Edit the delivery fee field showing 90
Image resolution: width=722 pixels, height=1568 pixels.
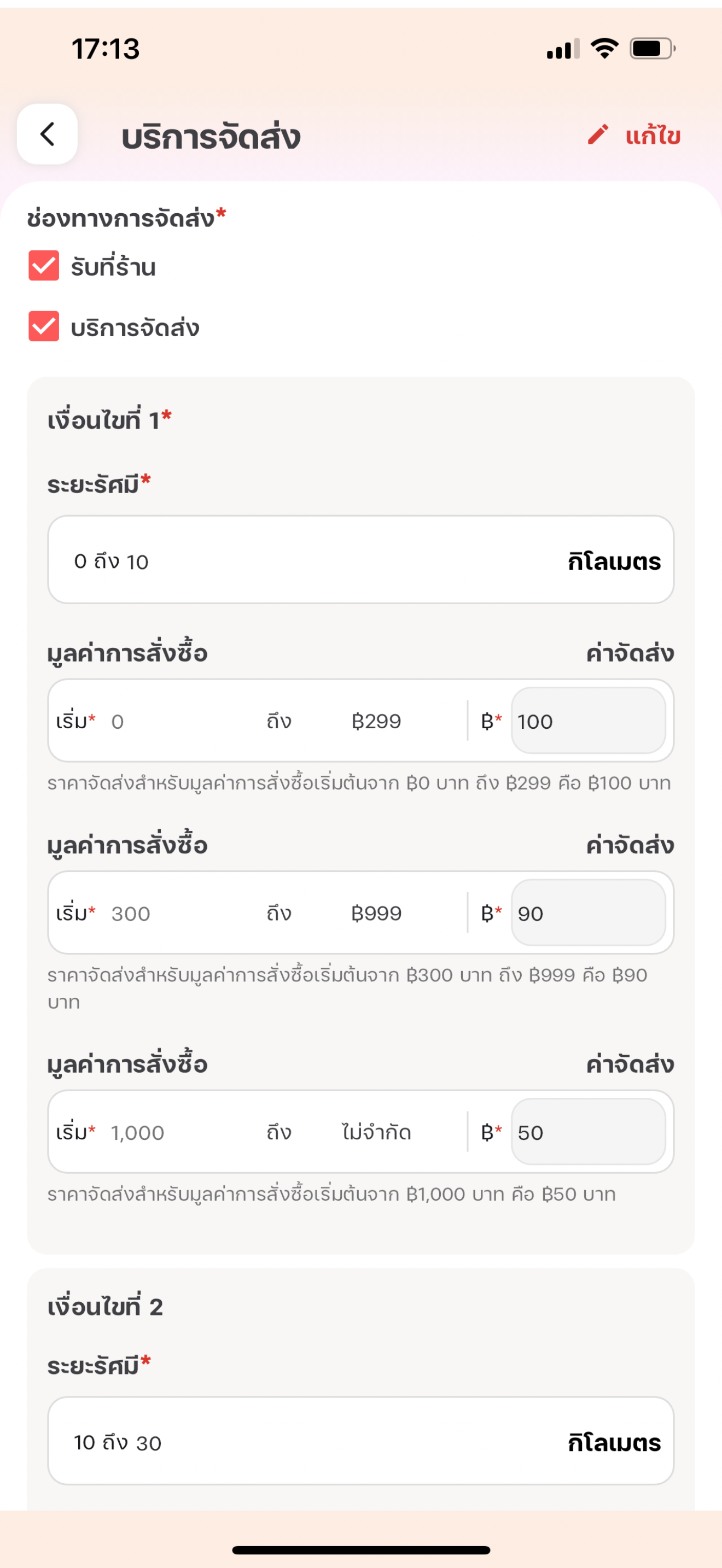click(x=588, y=912)
